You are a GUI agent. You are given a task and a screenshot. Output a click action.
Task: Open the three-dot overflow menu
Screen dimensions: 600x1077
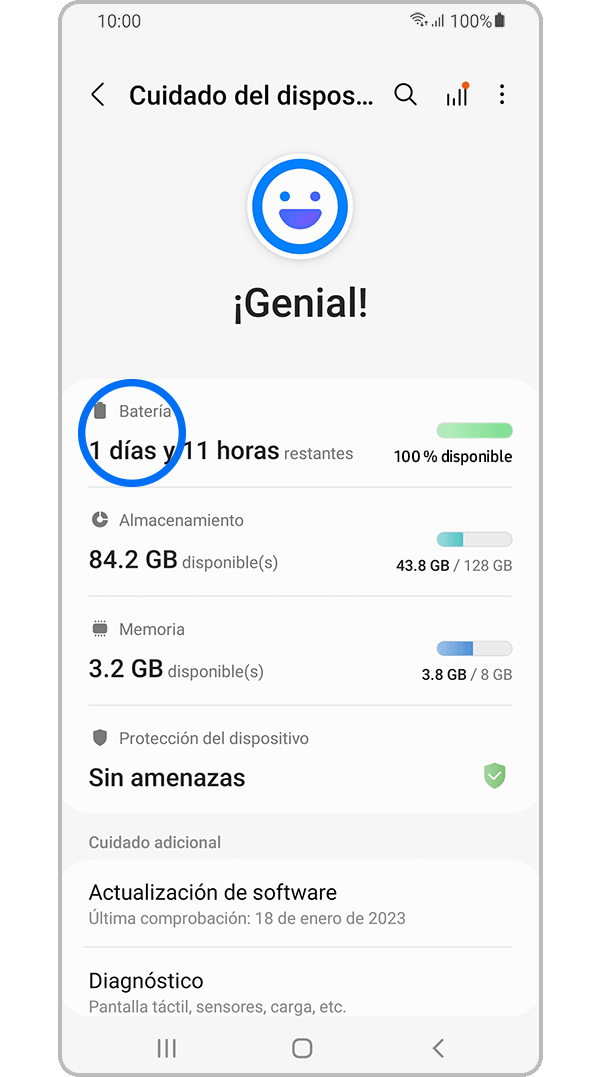pyautogui.click(x=502, y=95)
